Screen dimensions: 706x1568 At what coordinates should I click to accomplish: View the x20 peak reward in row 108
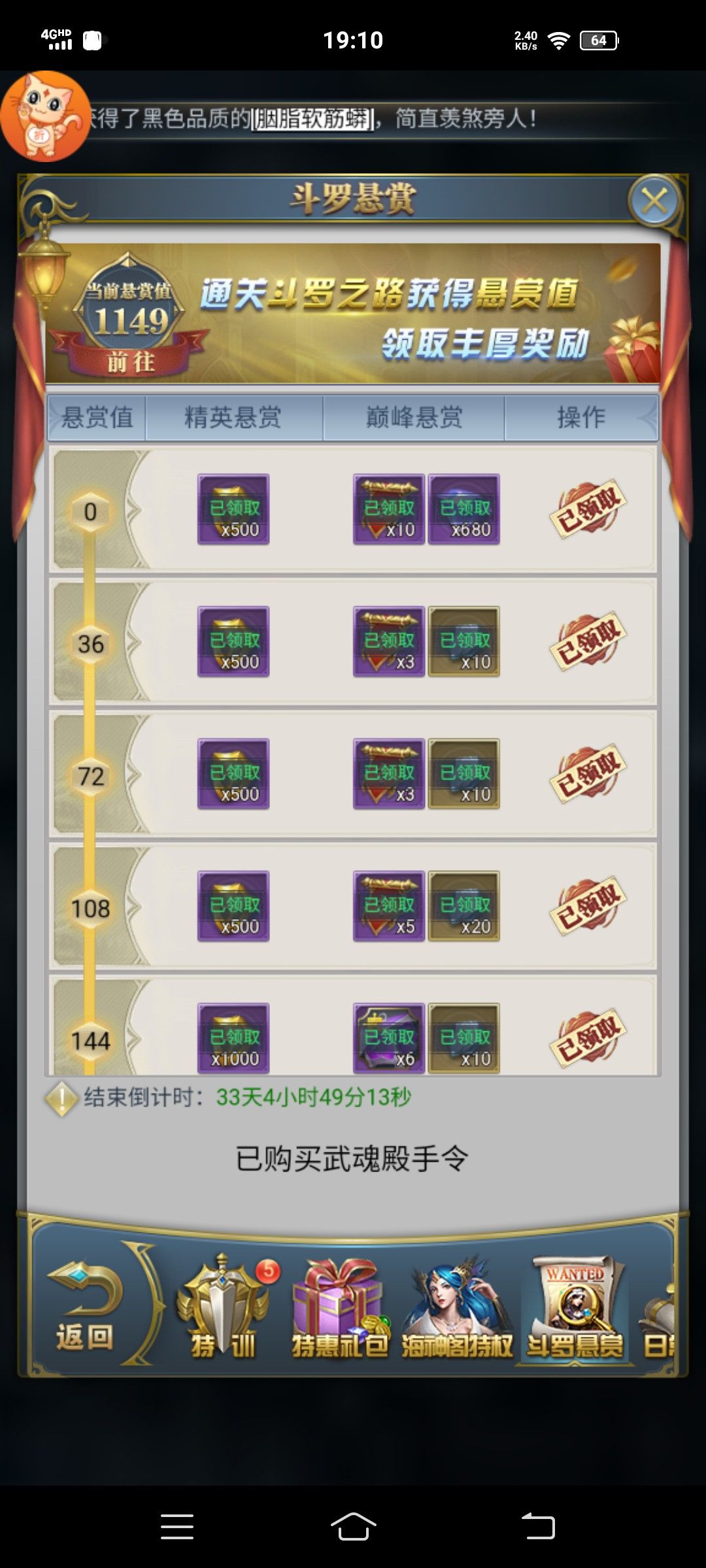click(x=464, y=906)
